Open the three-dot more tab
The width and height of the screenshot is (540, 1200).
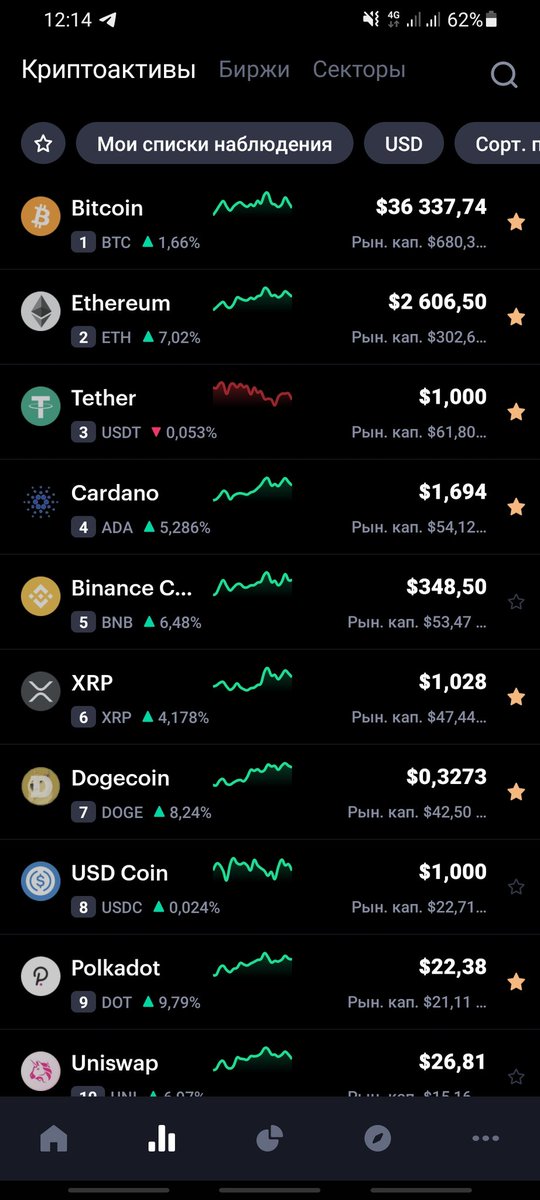tap(485, 1138)
